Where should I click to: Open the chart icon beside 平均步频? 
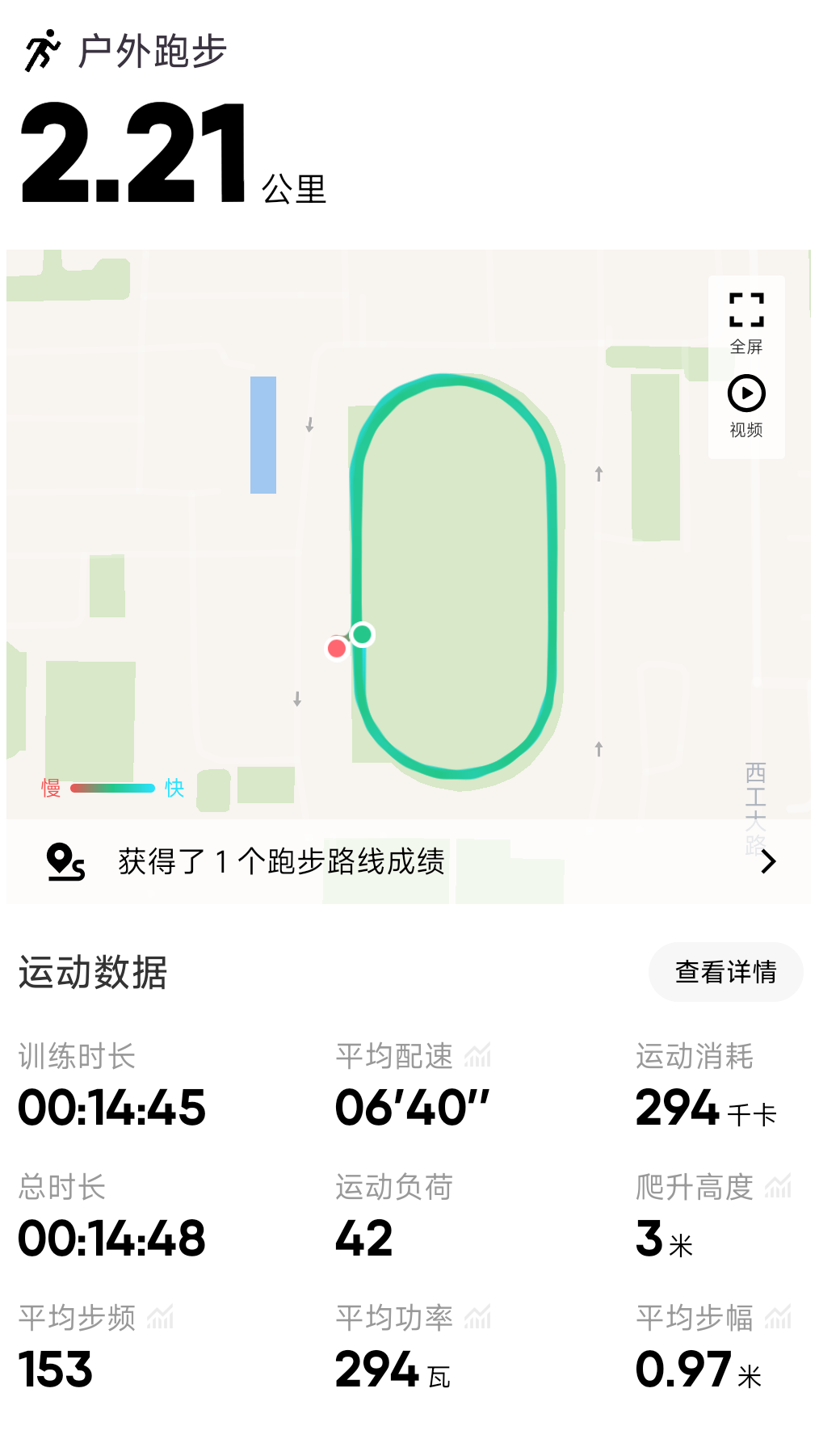[x=161, y=1317]
